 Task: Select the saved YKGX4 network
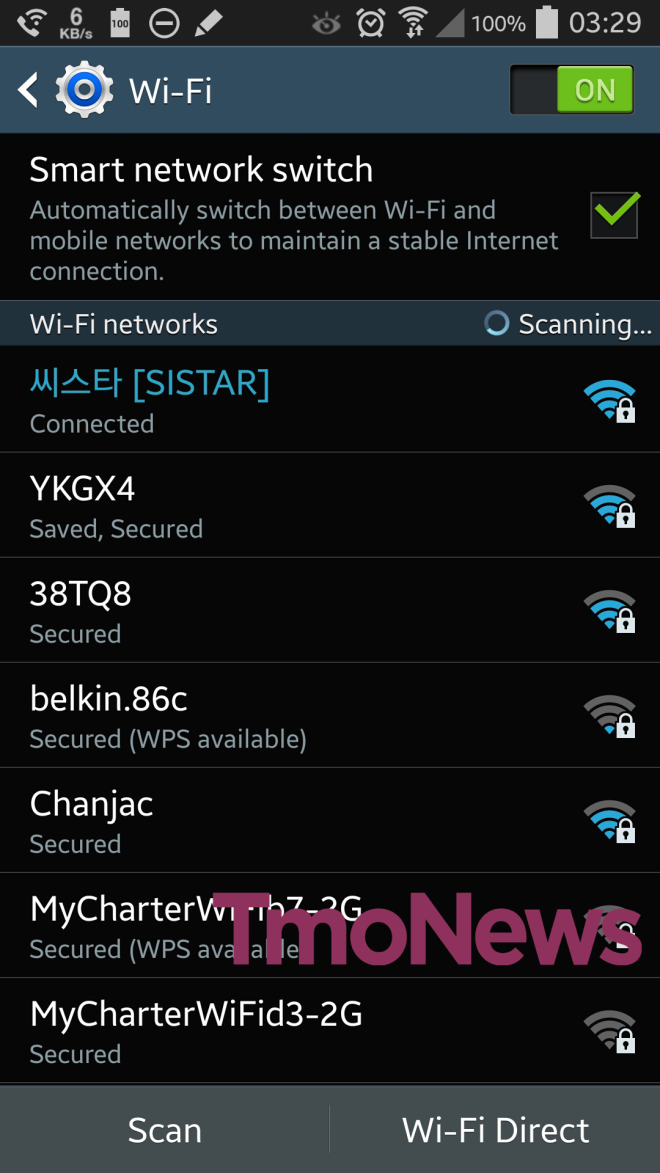coord(300,505)
